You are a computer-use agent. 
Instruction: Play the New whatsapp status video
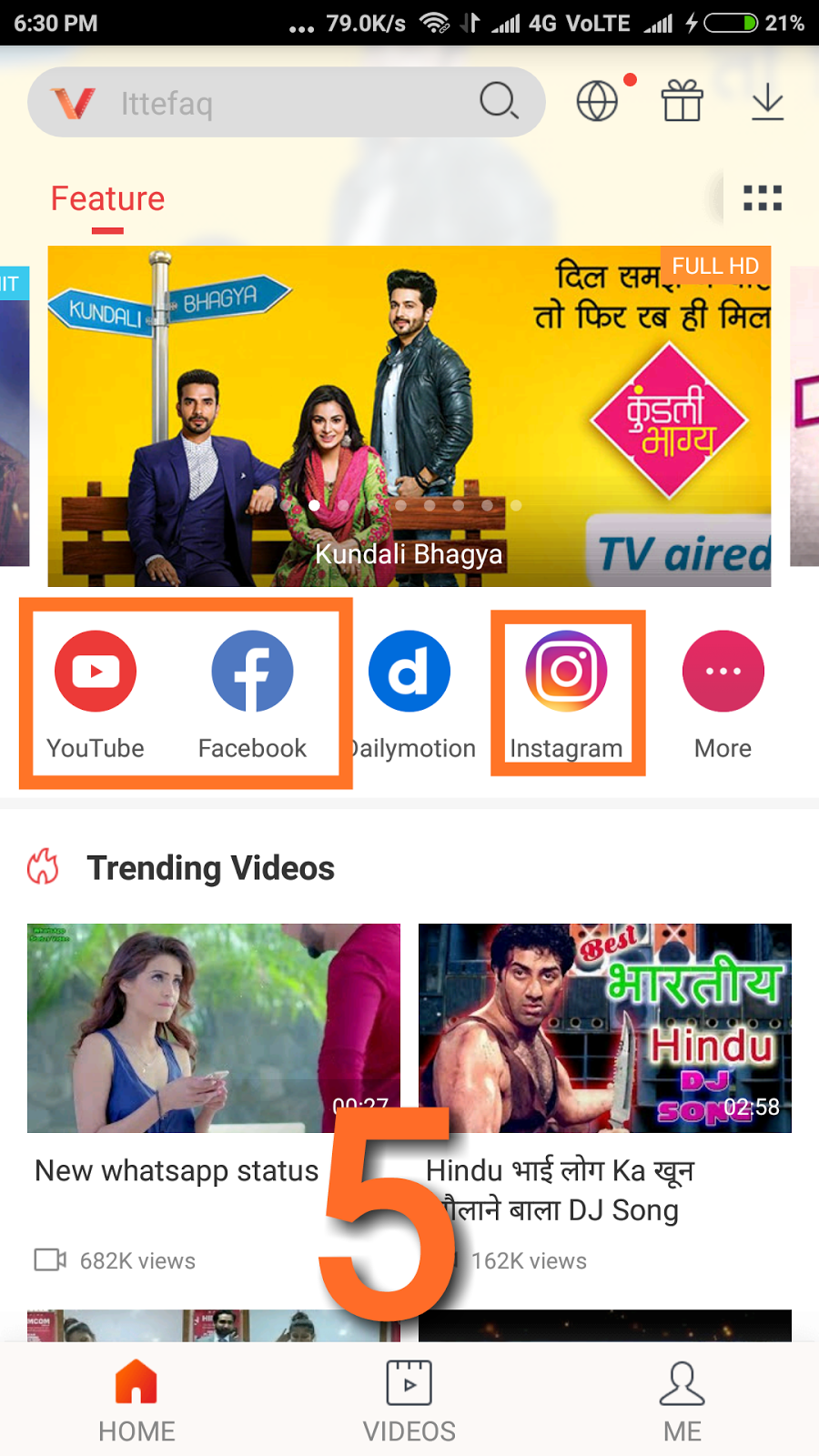click(x=213, y=1028)
